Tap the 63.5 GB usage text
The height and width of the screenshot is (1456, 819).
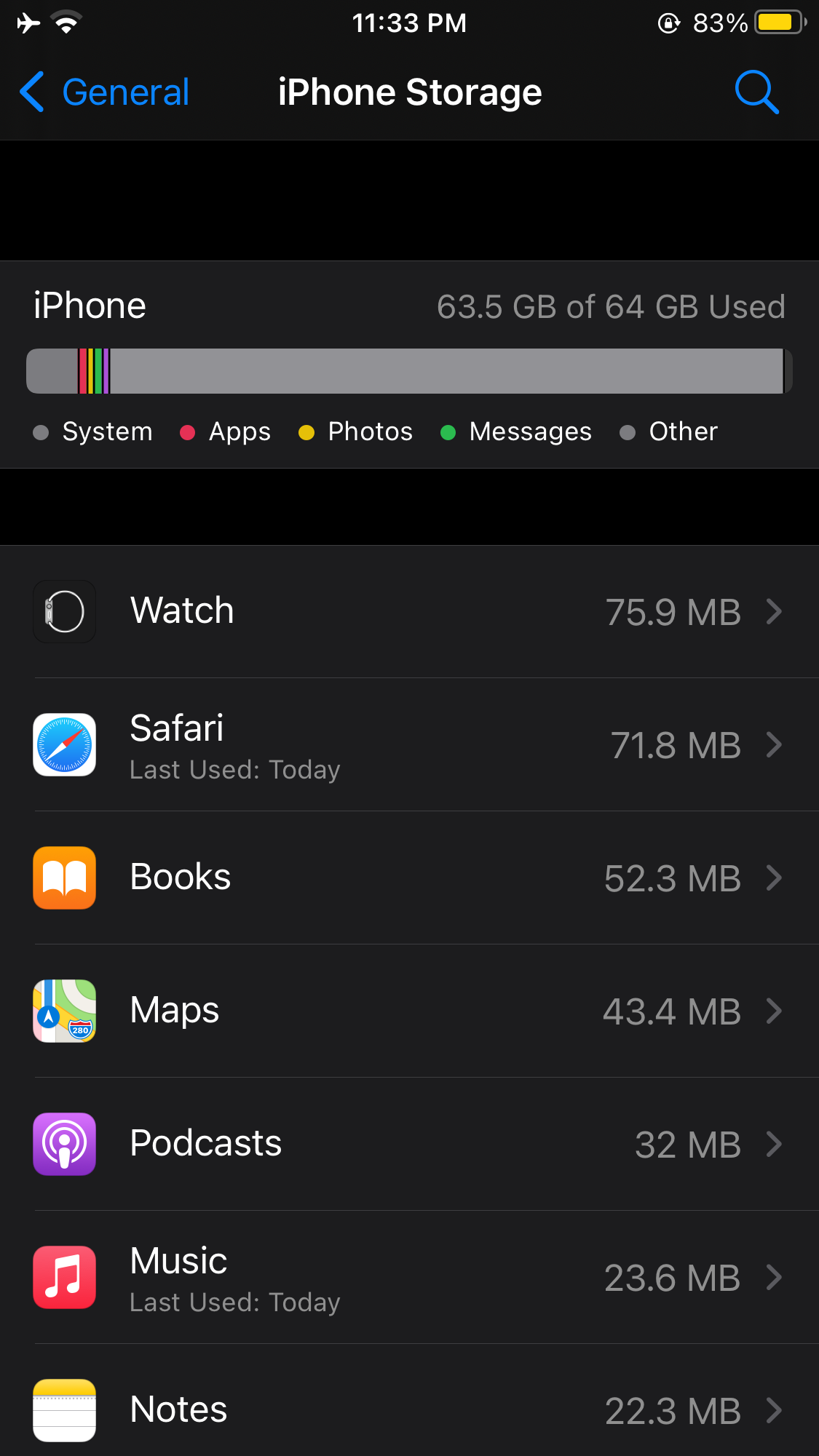(612, 306)
